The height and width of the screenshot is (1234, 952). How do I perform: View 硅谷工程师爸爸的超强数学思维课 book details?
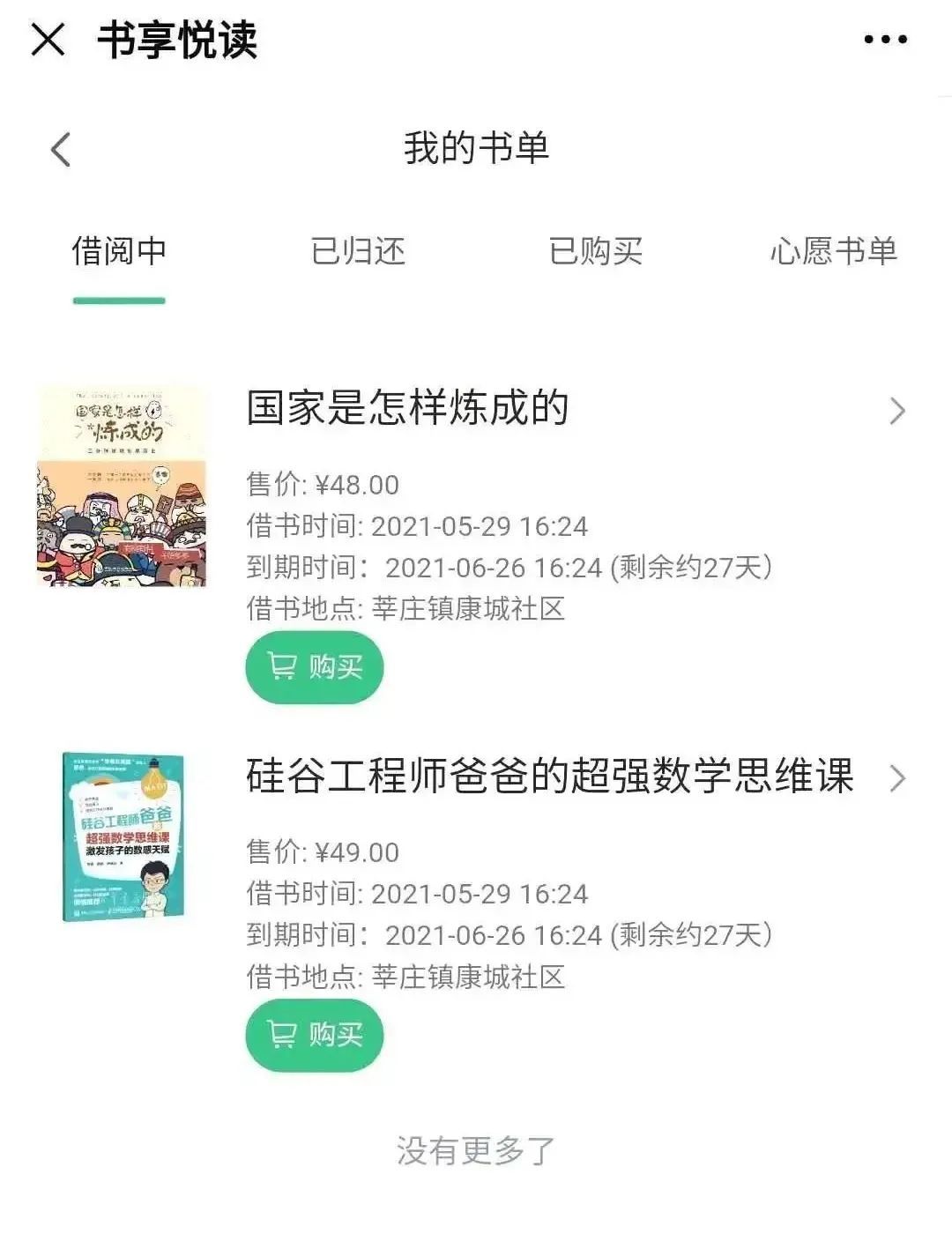point(896,778)
